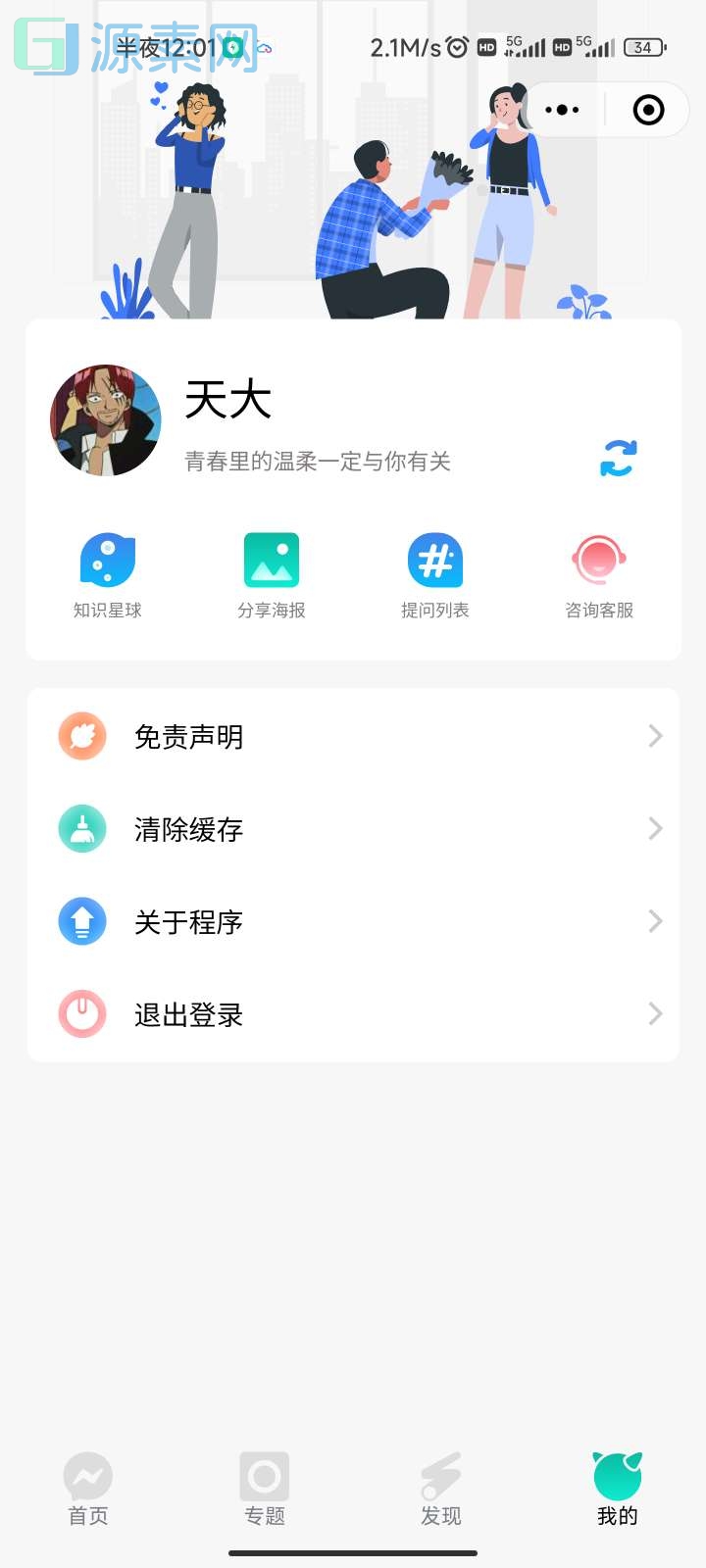Tap the 免责声明 leaf icon
The image size is (706, 1568).
82,736
